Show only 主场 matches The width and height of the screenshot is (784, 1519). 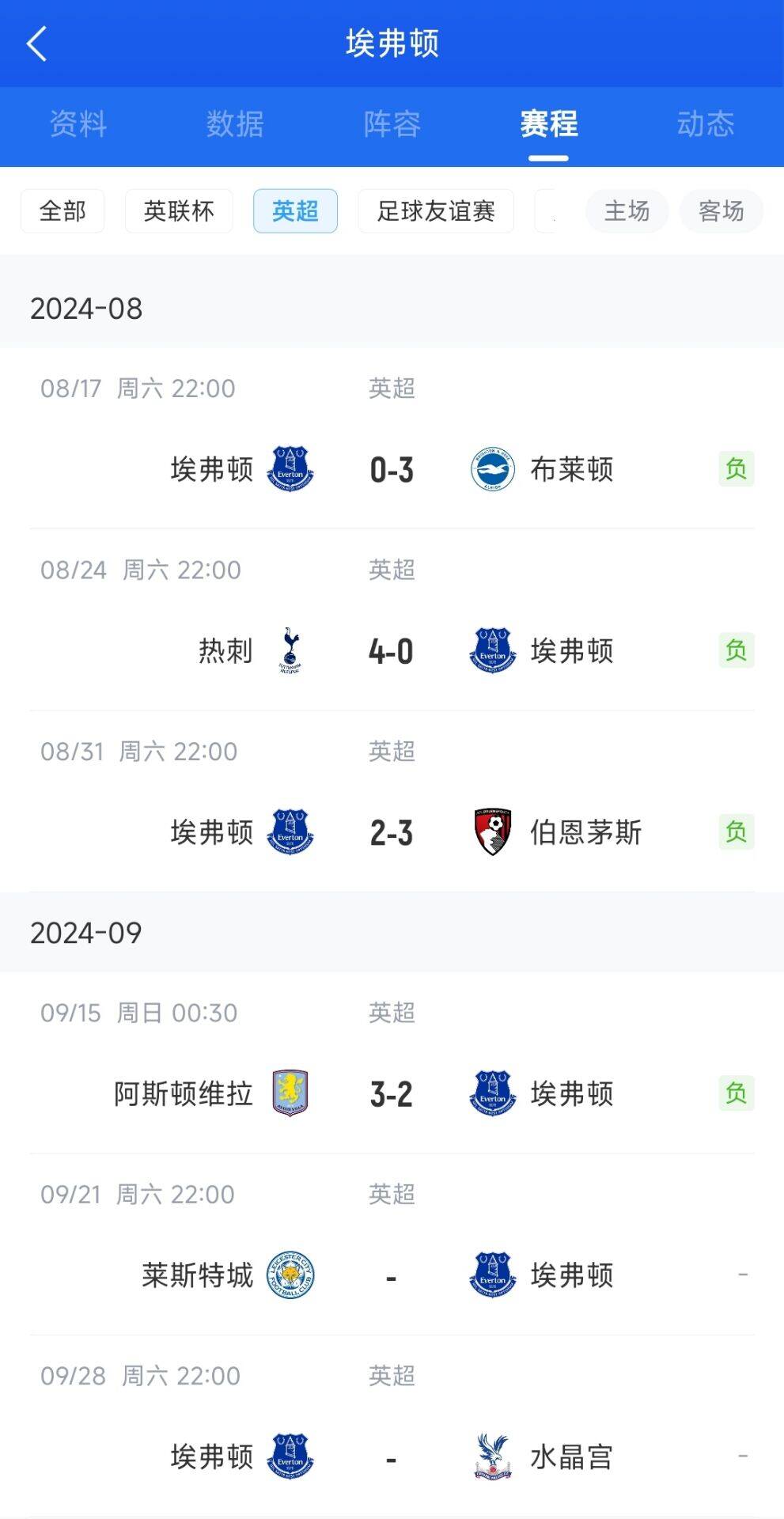click(627, 211)
